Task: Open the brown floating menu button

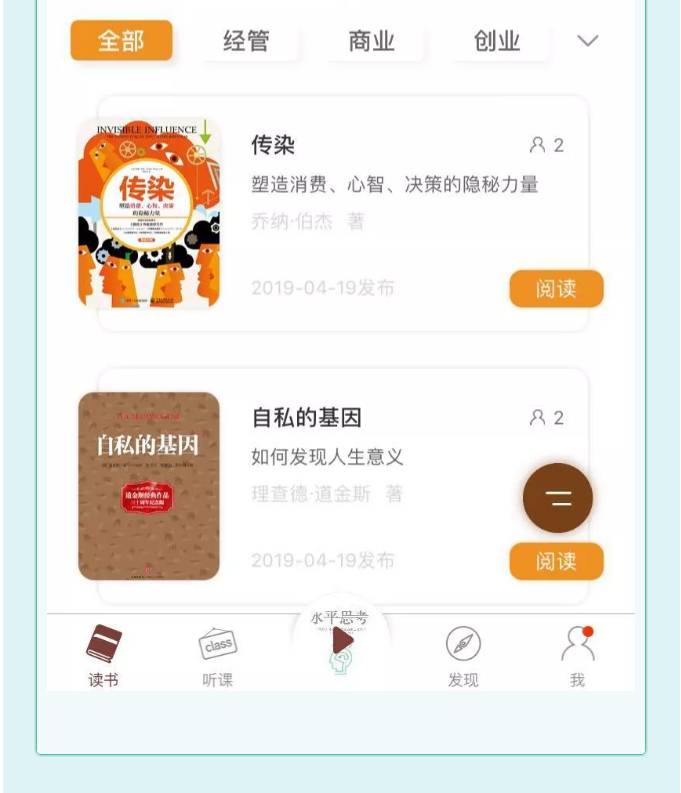Action: click(x=558, y=498)
